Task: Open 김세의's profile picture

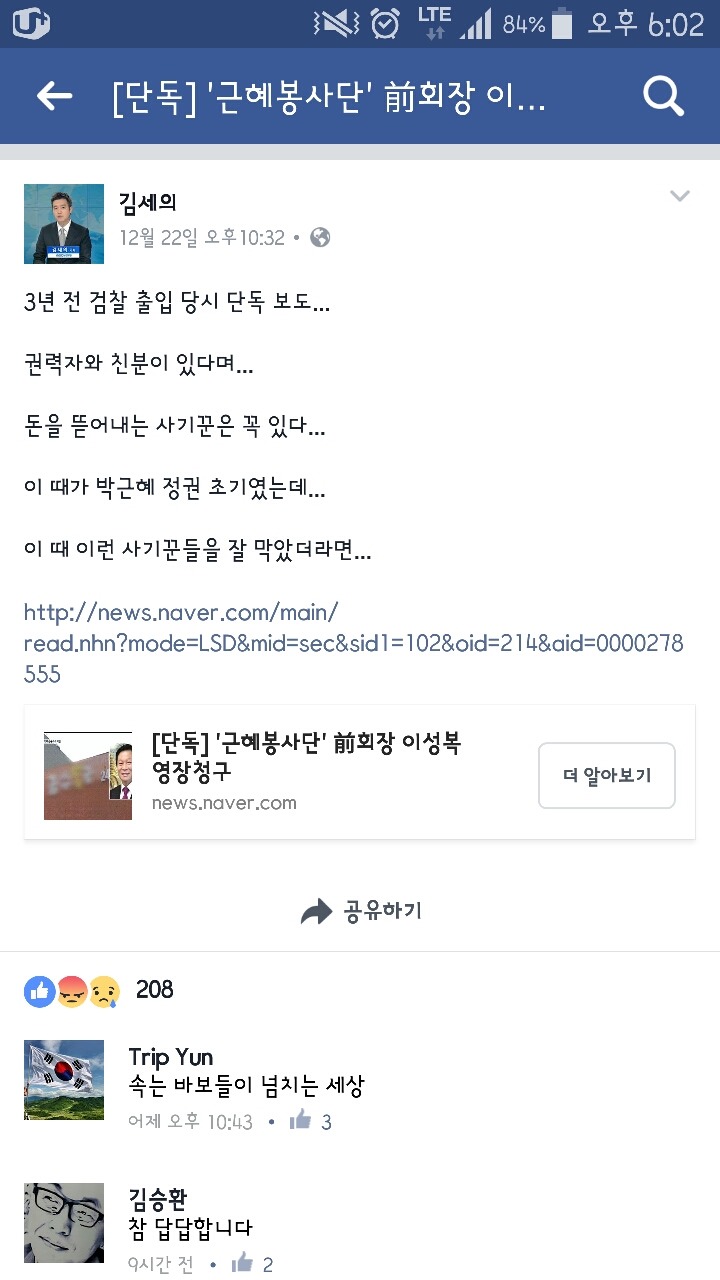Action: 64,224
